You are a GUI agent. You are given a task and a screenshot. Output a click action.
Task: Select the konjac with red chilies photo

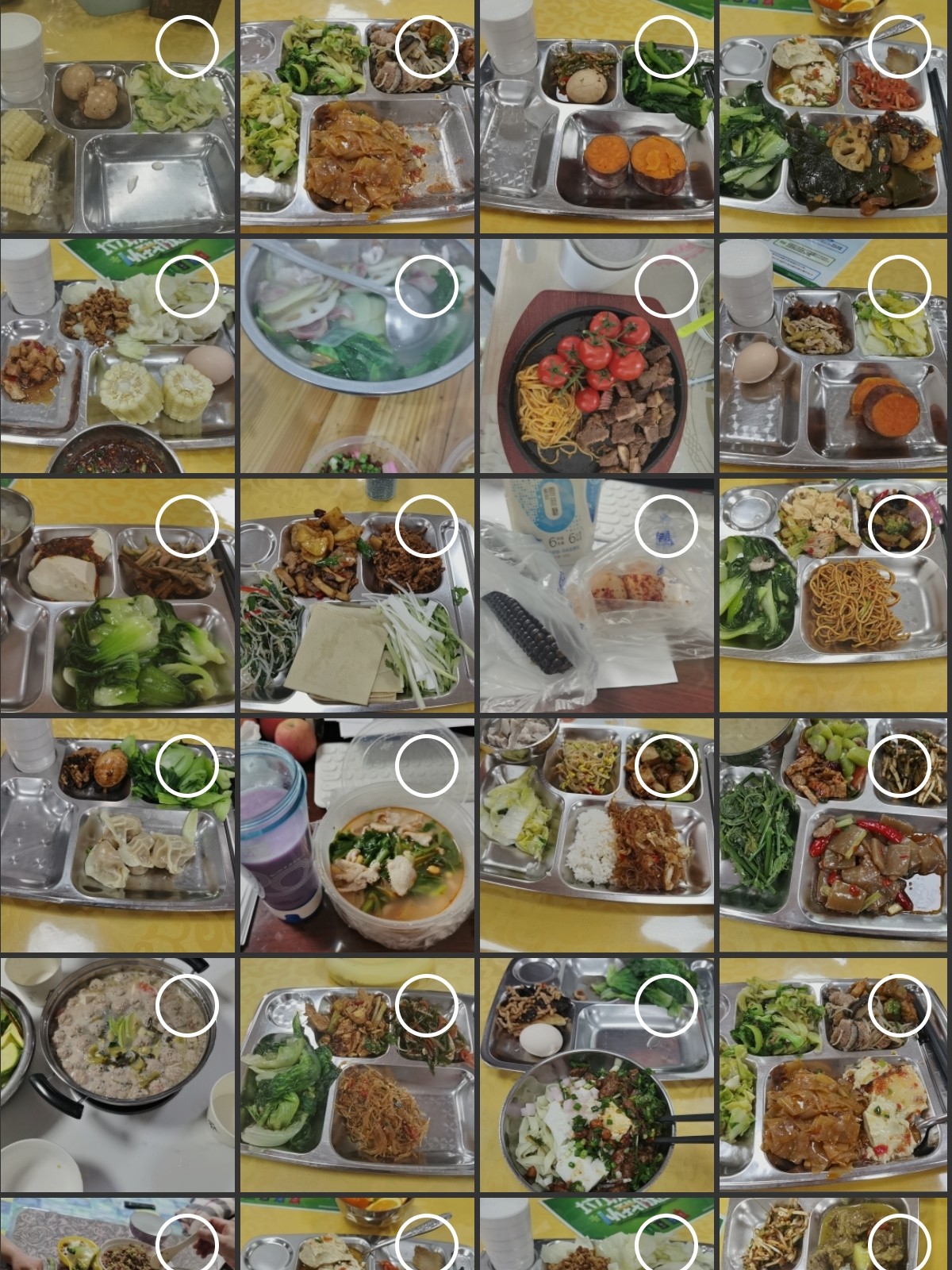[899, 766]
